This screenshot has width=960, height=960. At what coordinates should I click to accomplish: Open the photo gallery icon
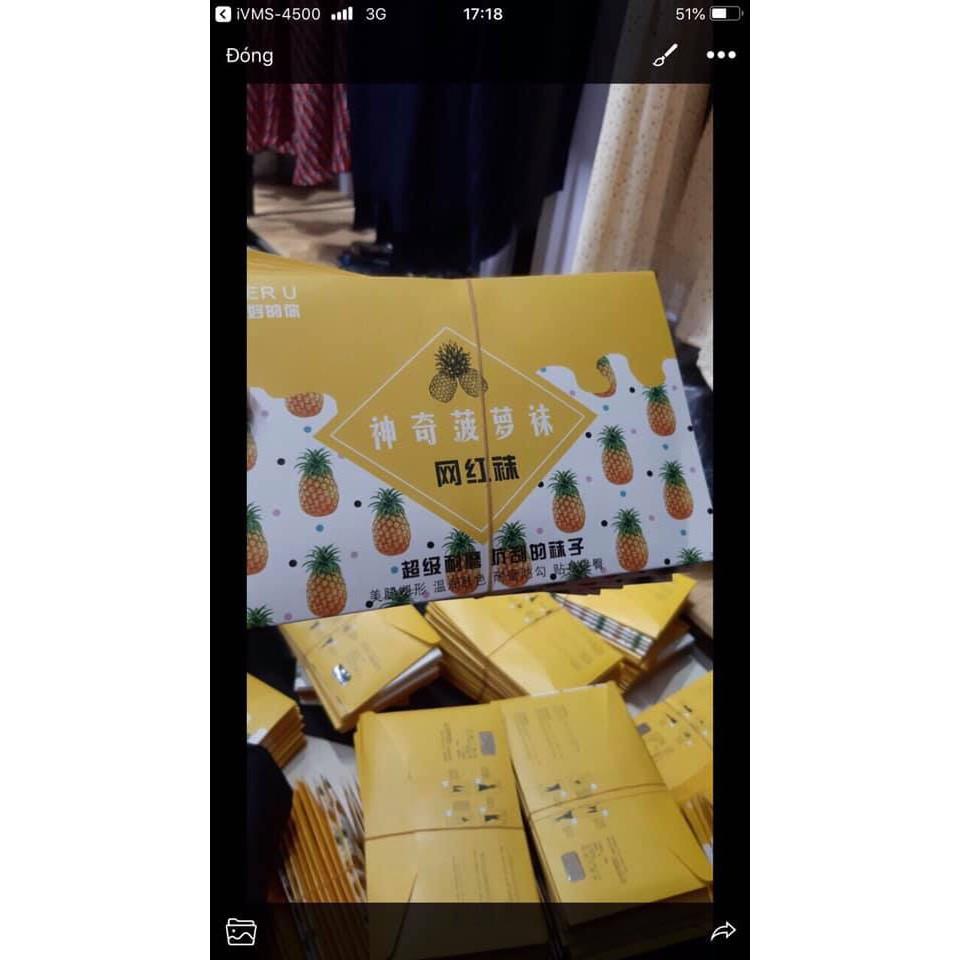tap(241, 932)
